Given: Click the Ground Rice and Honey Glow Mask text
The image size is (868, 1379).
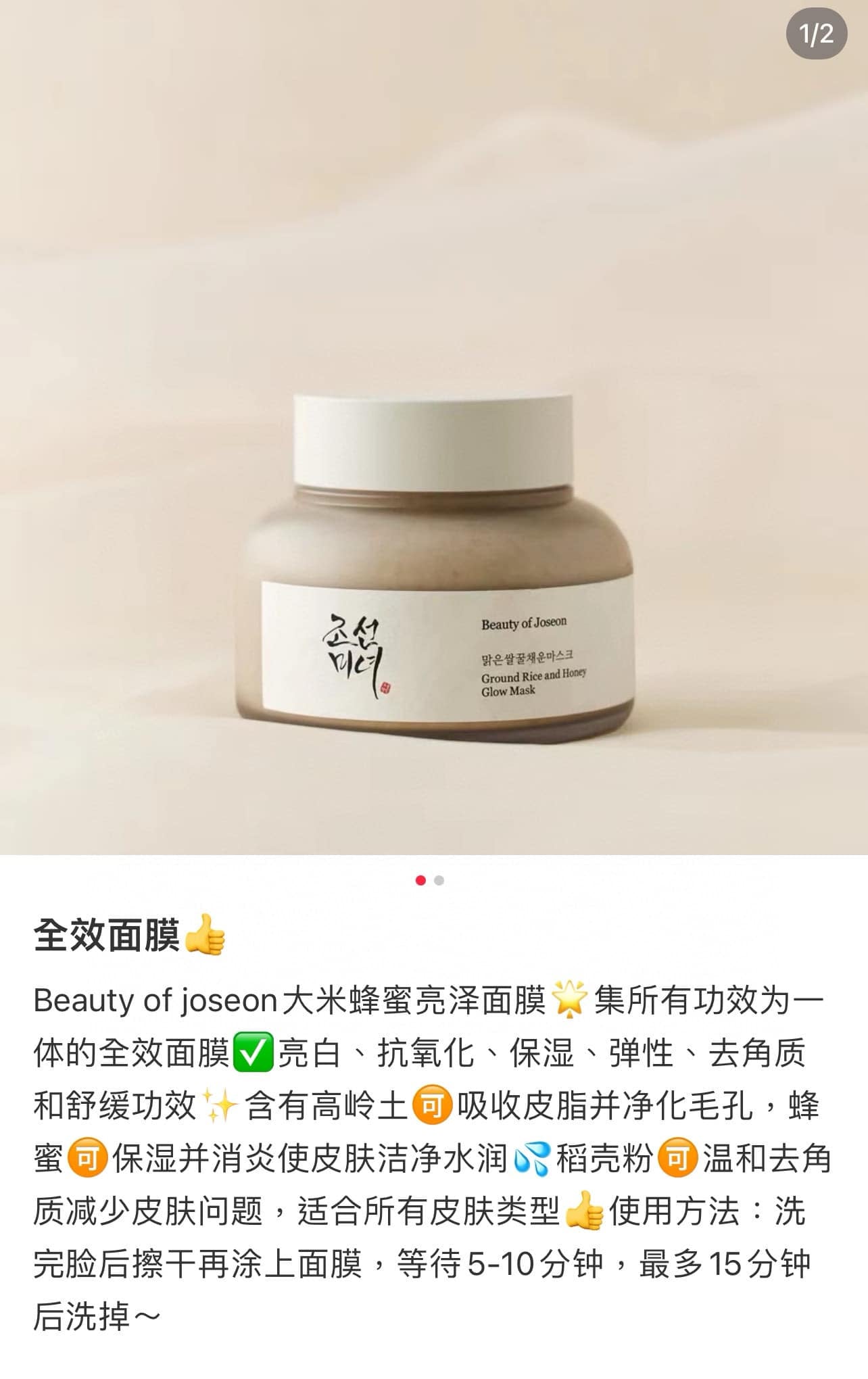Looking at the screenshot, I should pos(534,684).
